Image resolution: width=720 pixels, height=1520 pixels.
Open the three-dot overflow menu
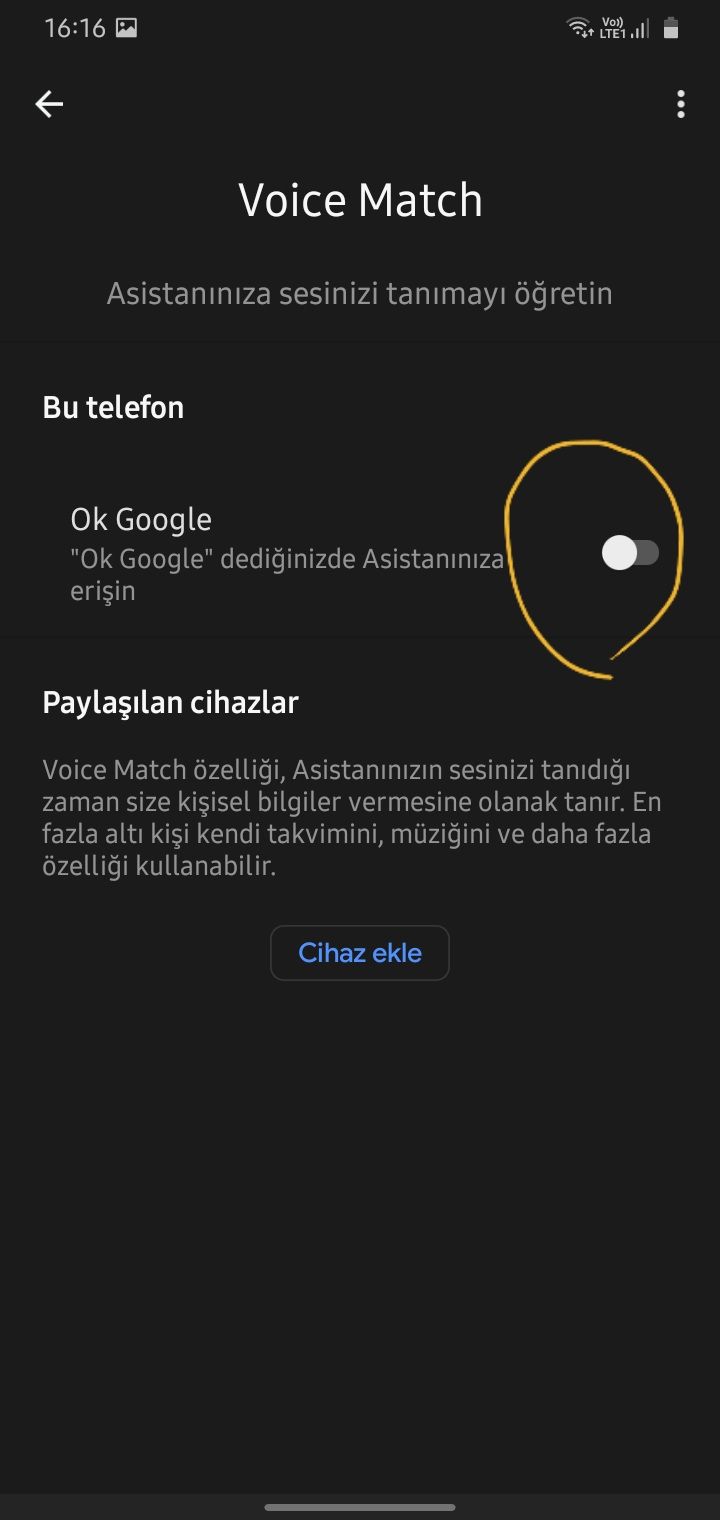[680, 104]
